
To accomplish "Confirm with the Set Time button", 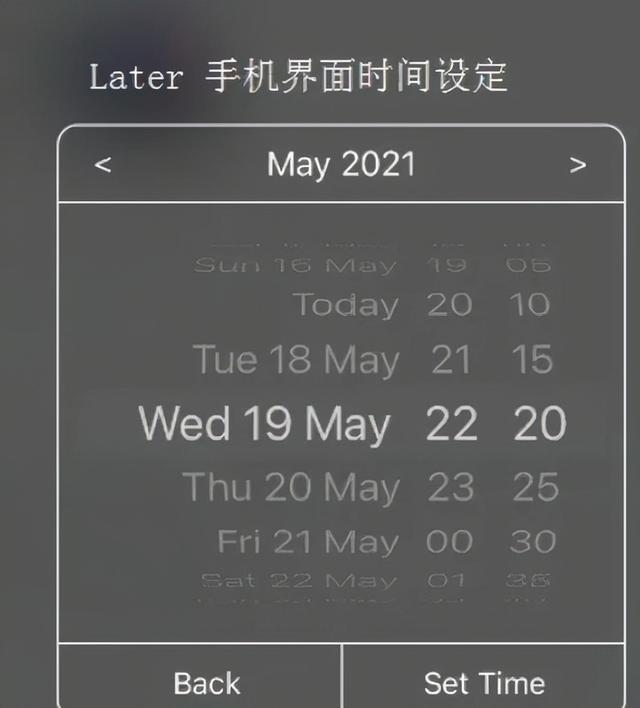I will 484,683.
